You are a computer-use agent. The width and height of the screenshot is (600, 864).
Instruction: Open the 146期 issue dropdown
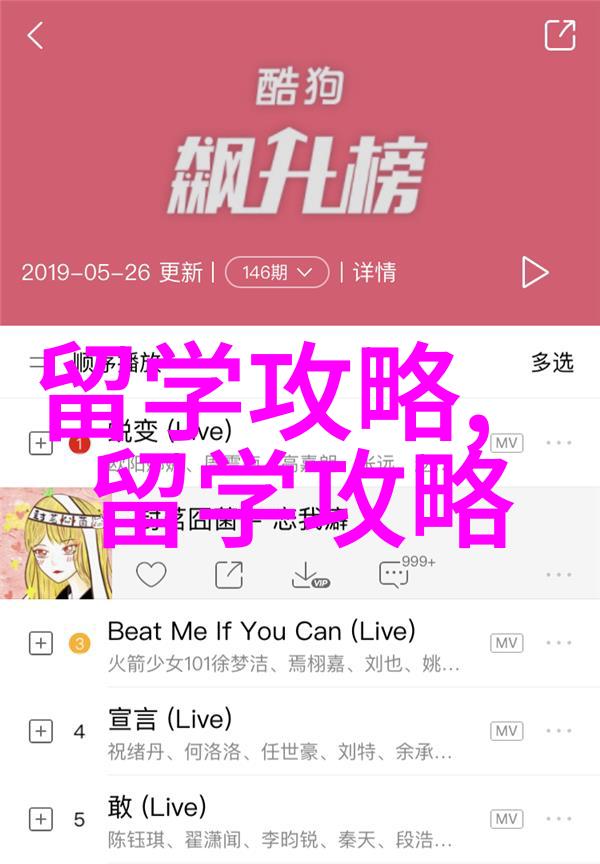[277, 272]
